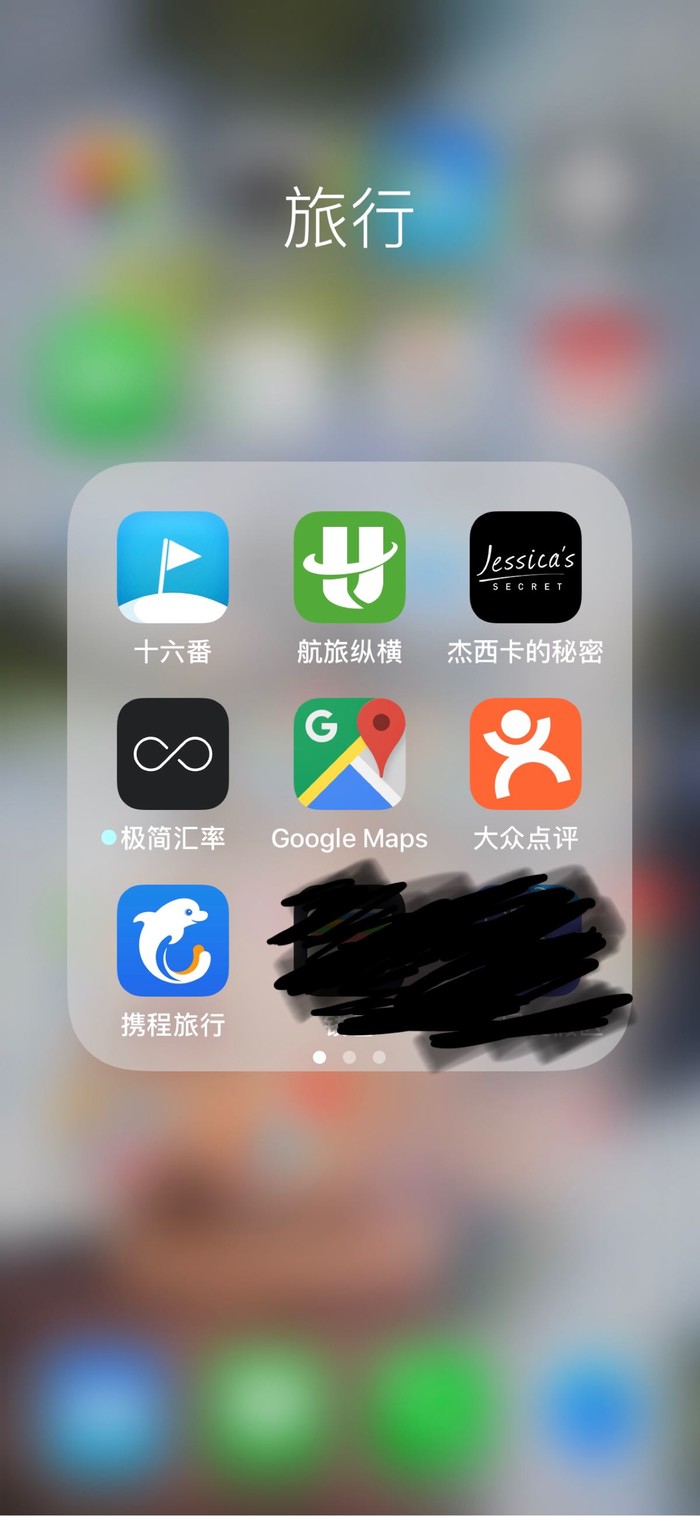Launch the 极简汇率 currency app

click(x=173, y=753)
